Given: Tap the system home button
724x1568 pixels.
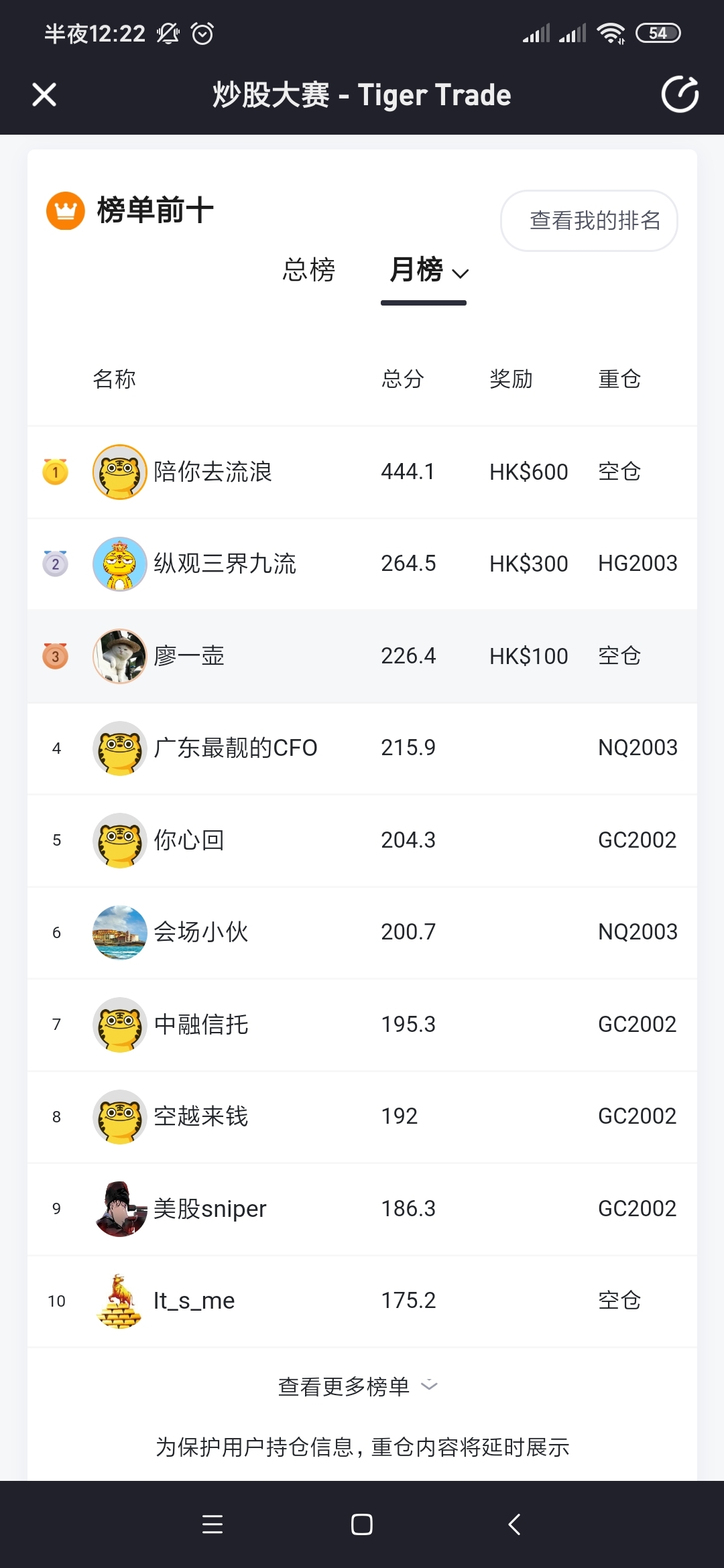Looking at the screenshot, I should pos(362,1524).
